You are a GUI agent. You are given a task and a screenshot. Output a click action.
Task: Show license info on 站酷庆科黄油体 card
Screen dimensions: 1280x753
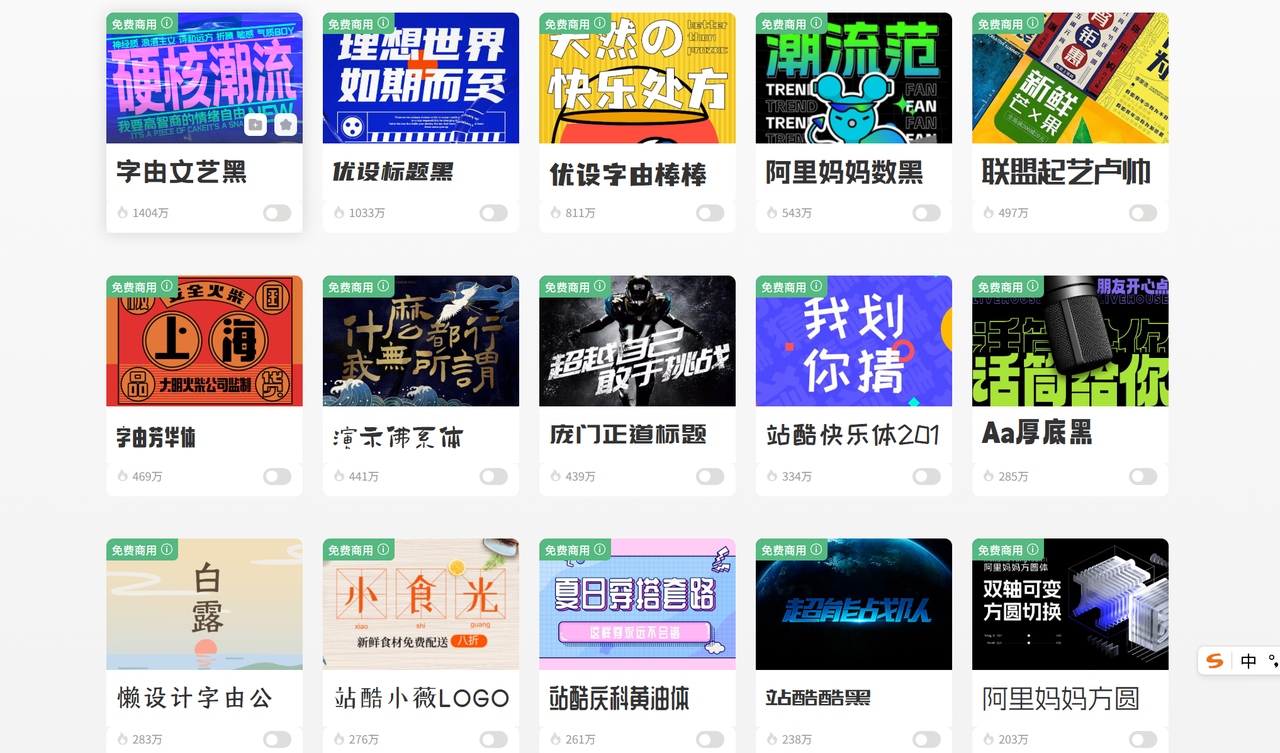(600, 550)
